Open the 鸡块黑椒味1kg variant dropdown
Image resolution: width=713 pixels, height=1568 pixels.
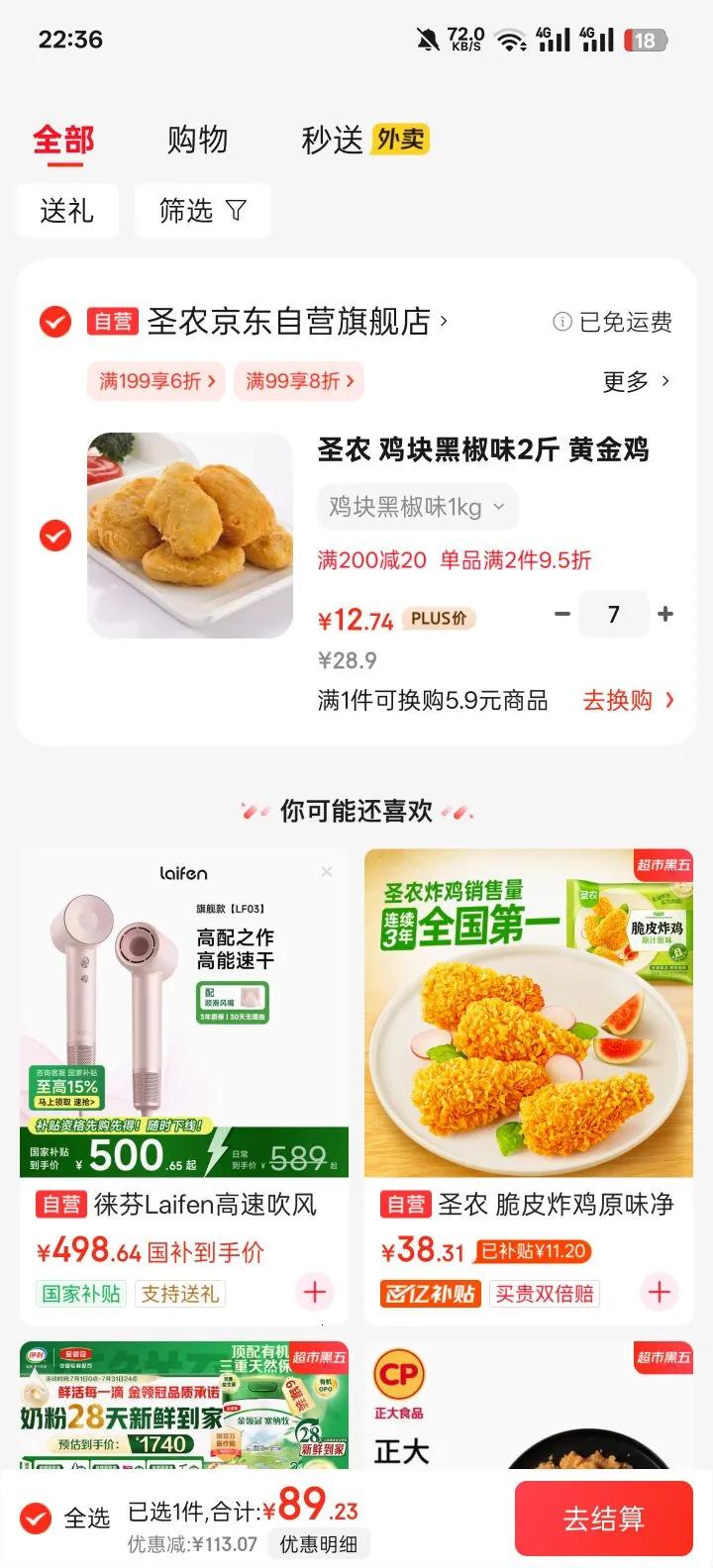pyautogui.click(x=416, y=506)
